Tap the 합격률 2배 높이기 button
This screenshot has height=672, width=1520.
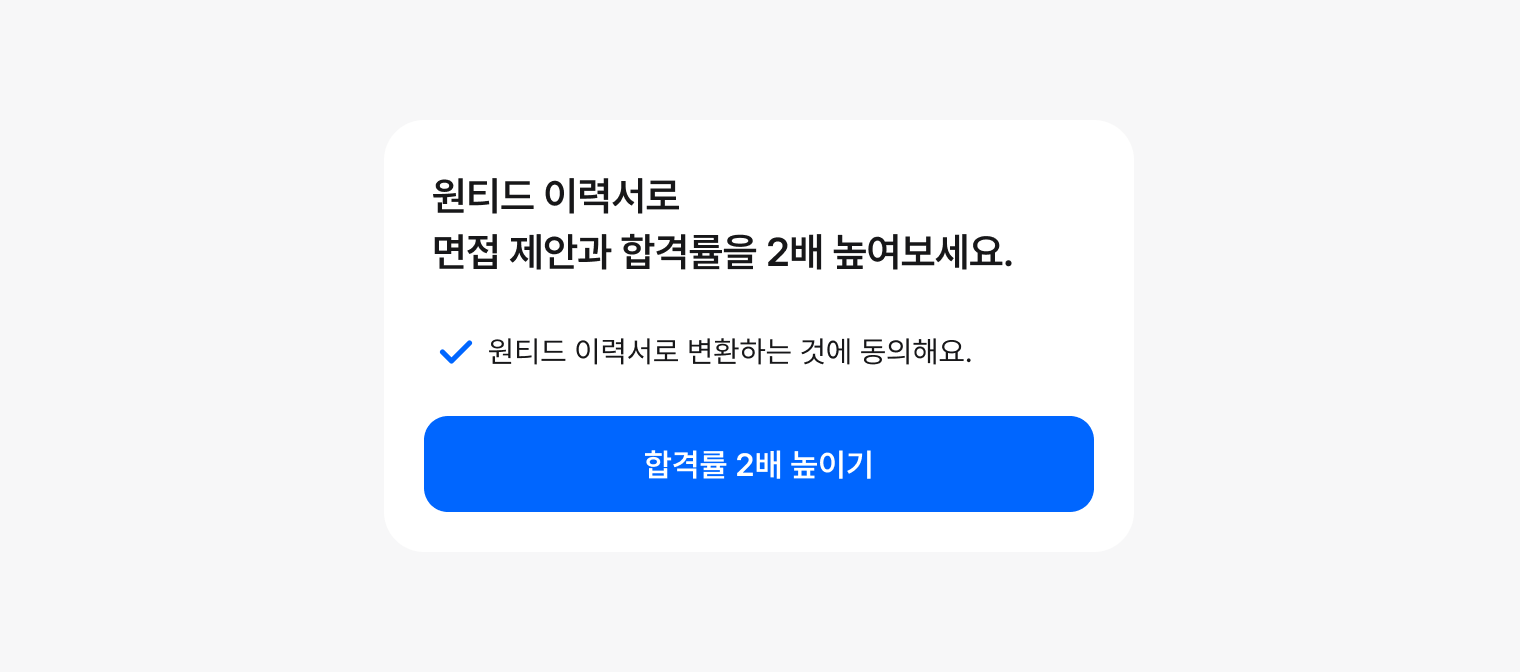759,464
